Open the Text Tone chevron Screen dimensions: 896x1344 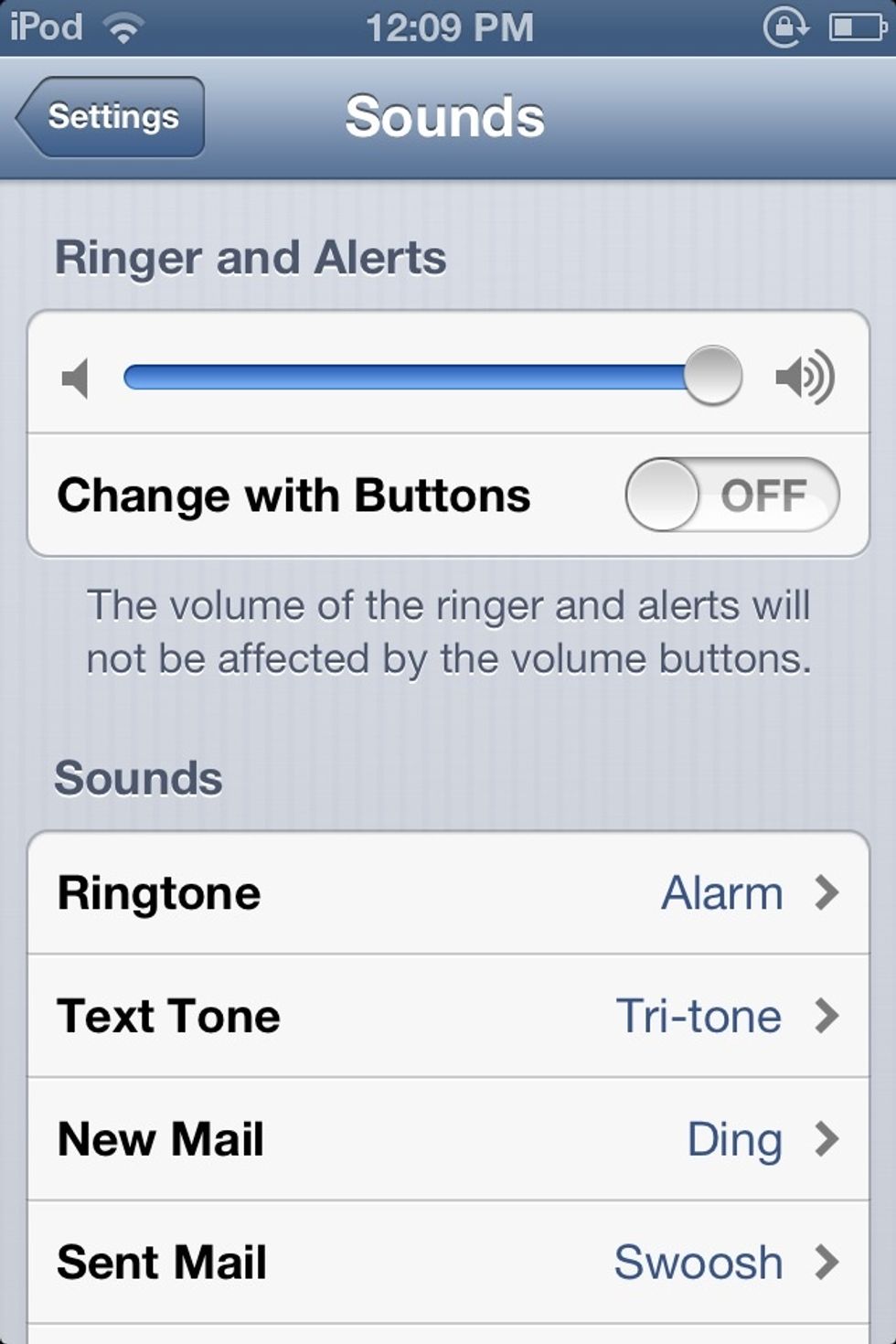pyautogui.click(x=829, y=1016)
